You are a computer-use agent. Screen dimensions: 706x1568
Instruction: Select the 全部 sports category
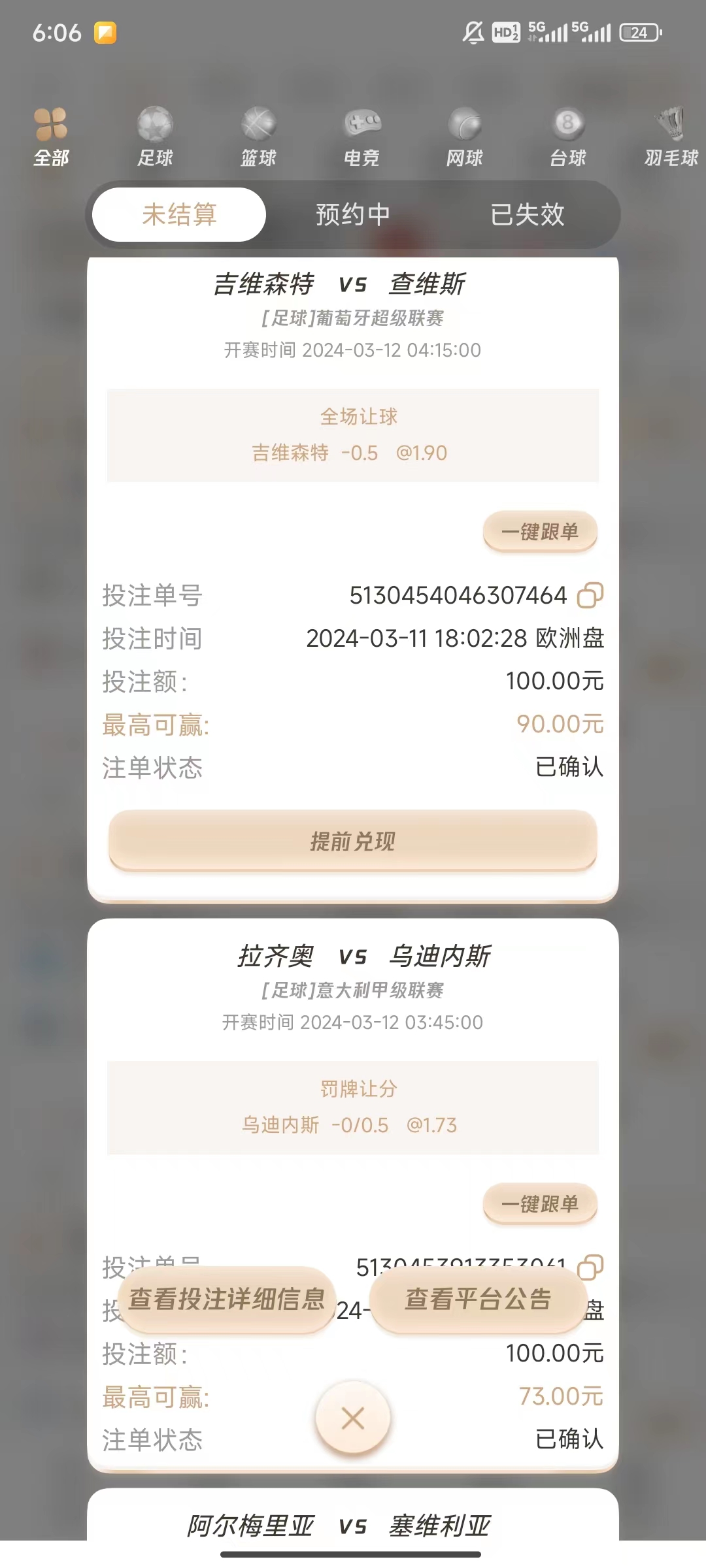(51, 137)
